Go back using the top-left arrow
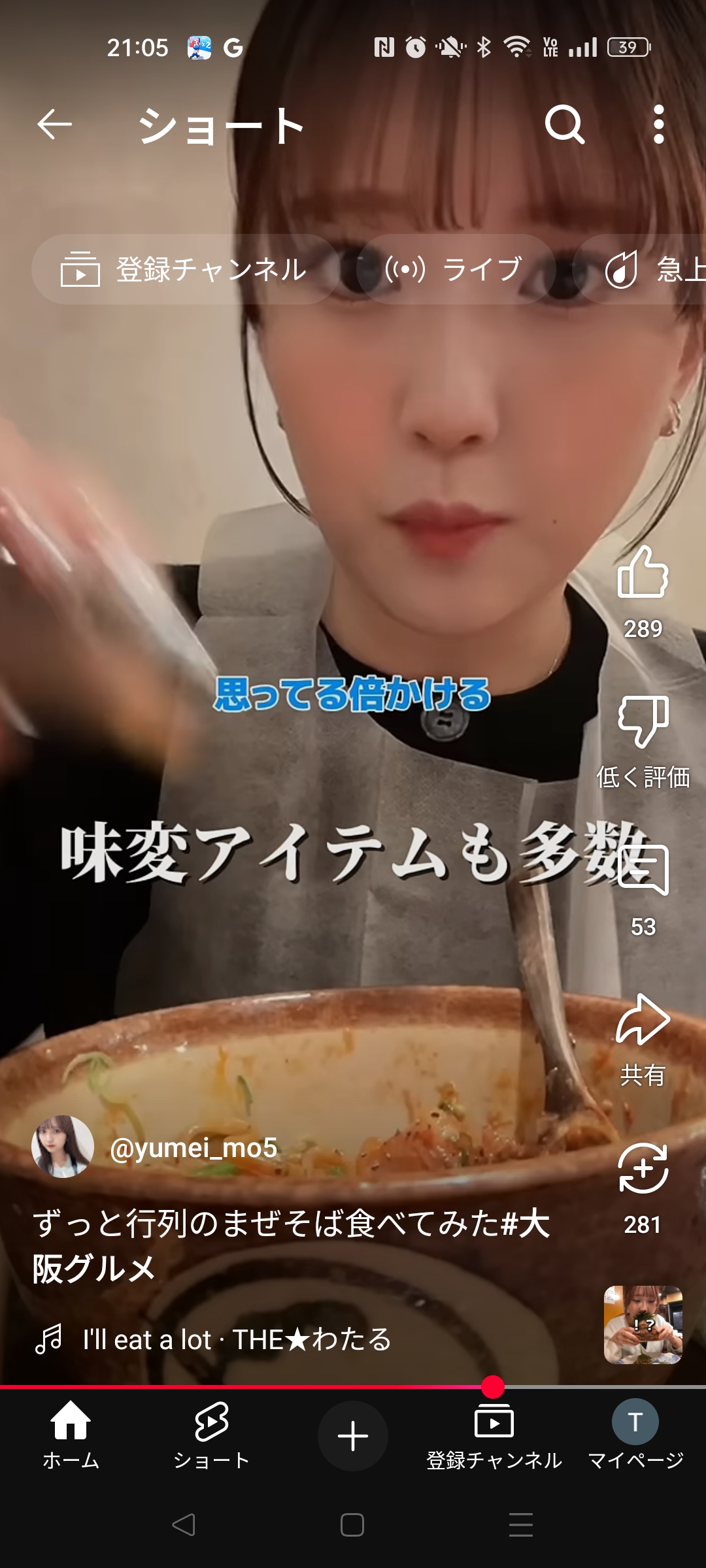Viewport: 706px width, 1568px height. tap(54, 124)
